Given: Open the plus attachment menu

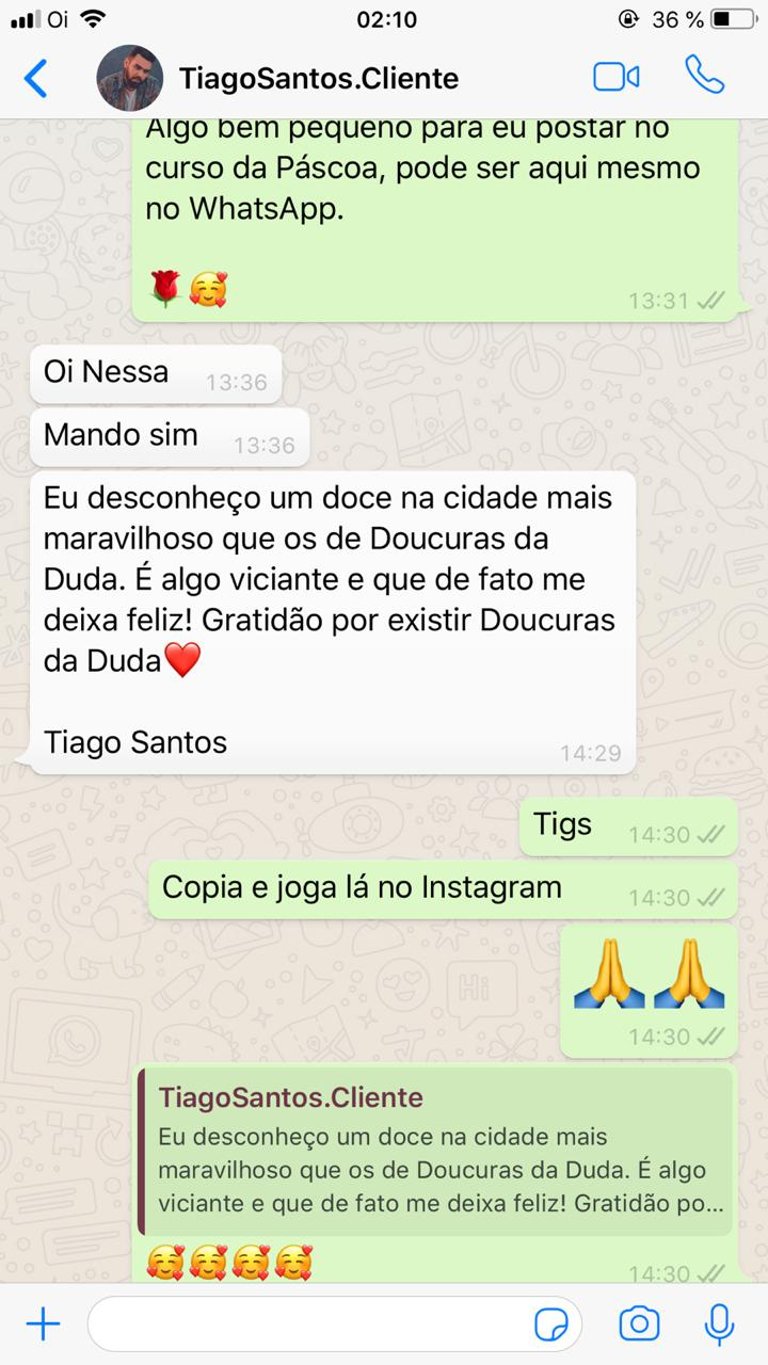Looking at the screenshot, I should (43, 1325).
